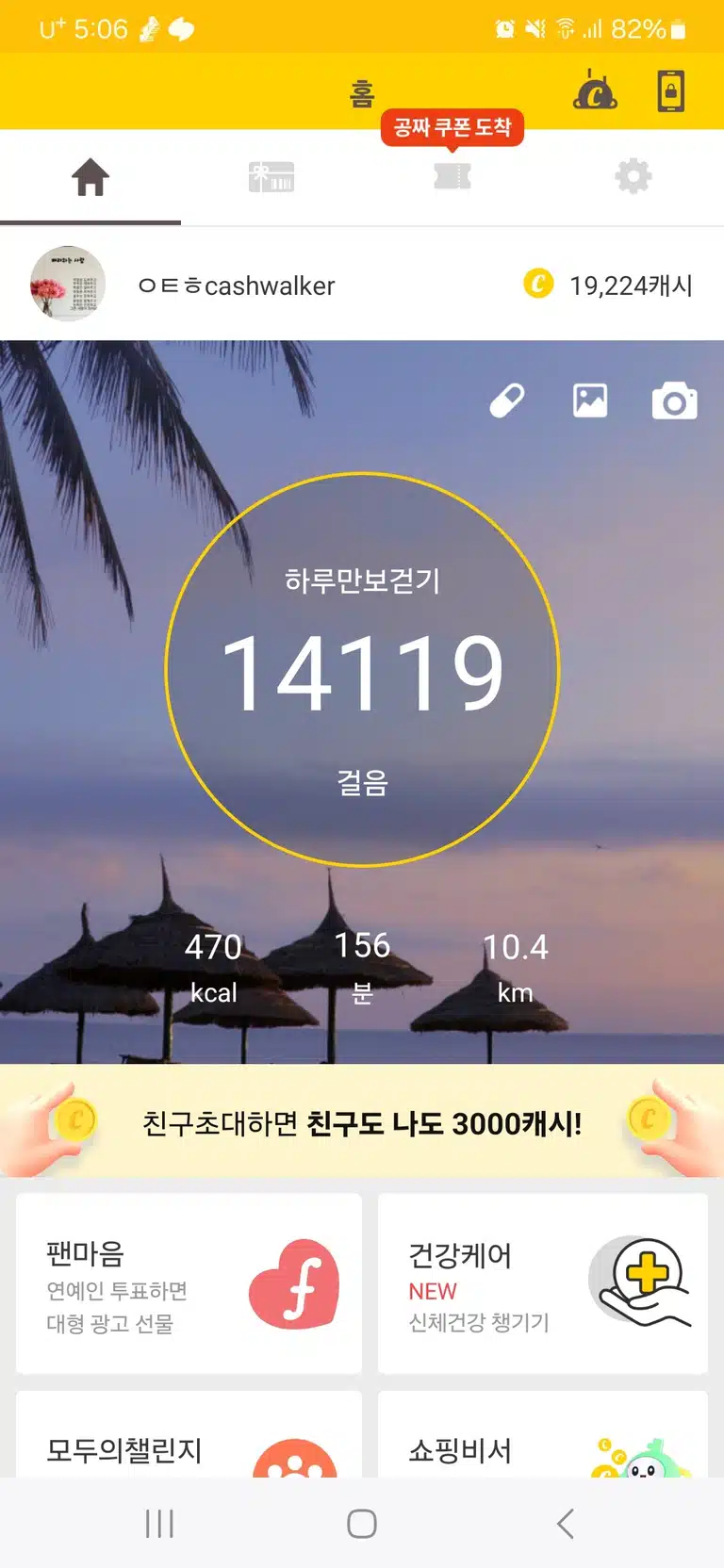Switch to the home tab
This screenshot has height=1568, width=724.
coord(90,176)
